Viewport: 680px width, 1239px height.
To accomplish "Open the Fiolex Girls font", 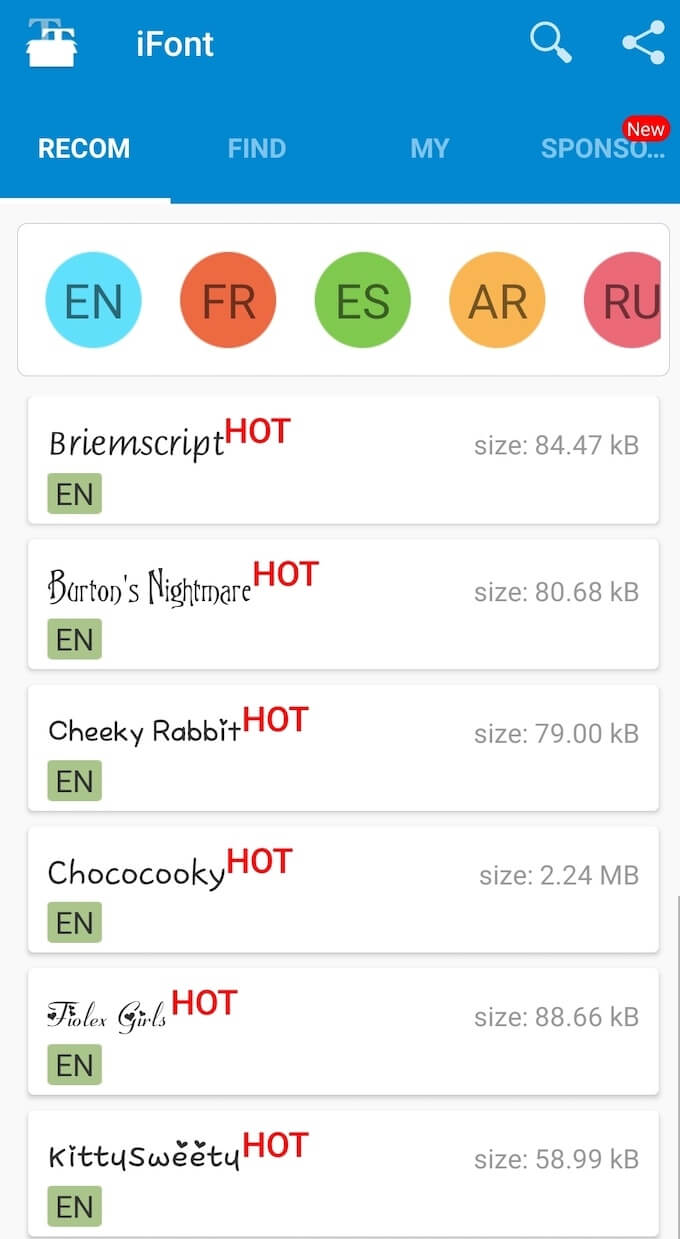I will 343,1031.
